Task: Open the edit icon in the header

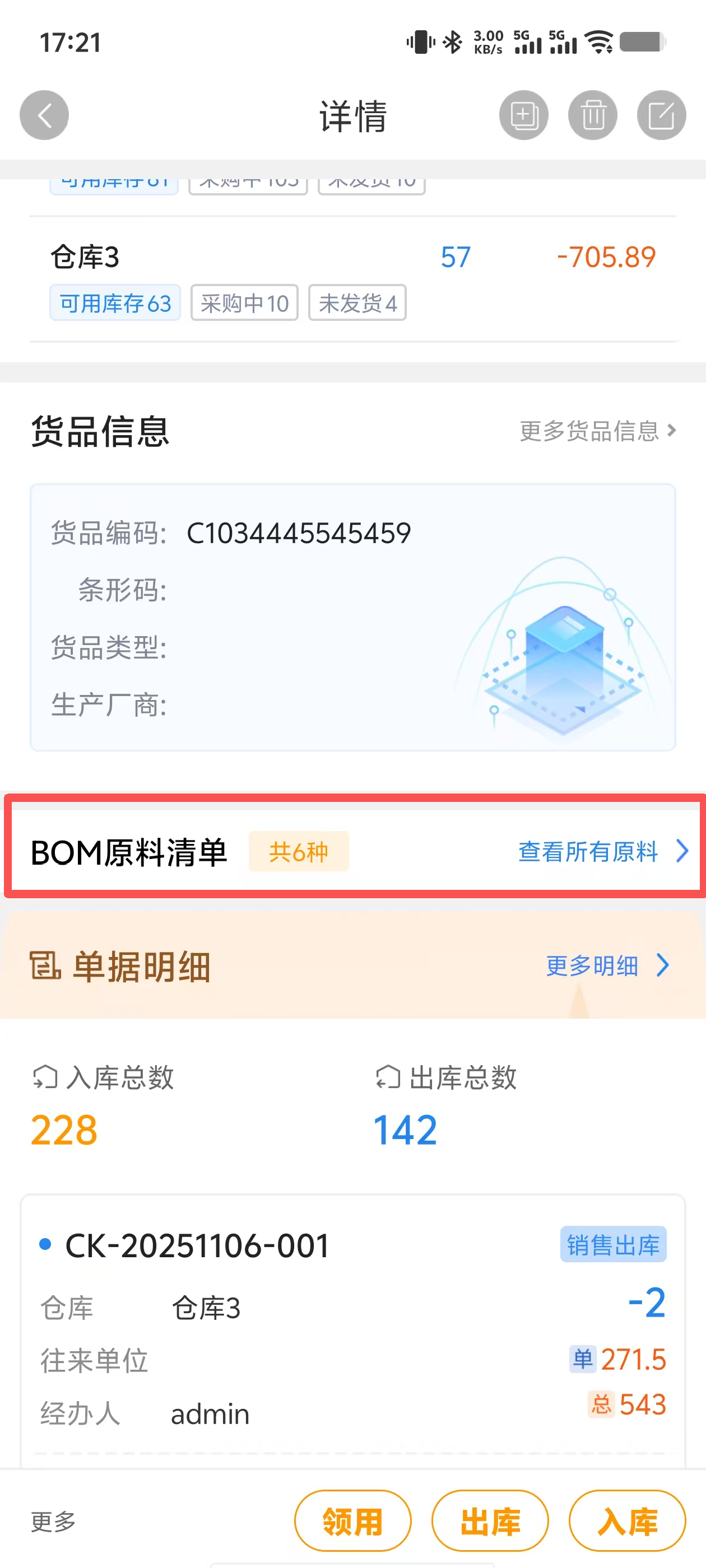Action: pos(661,115)
